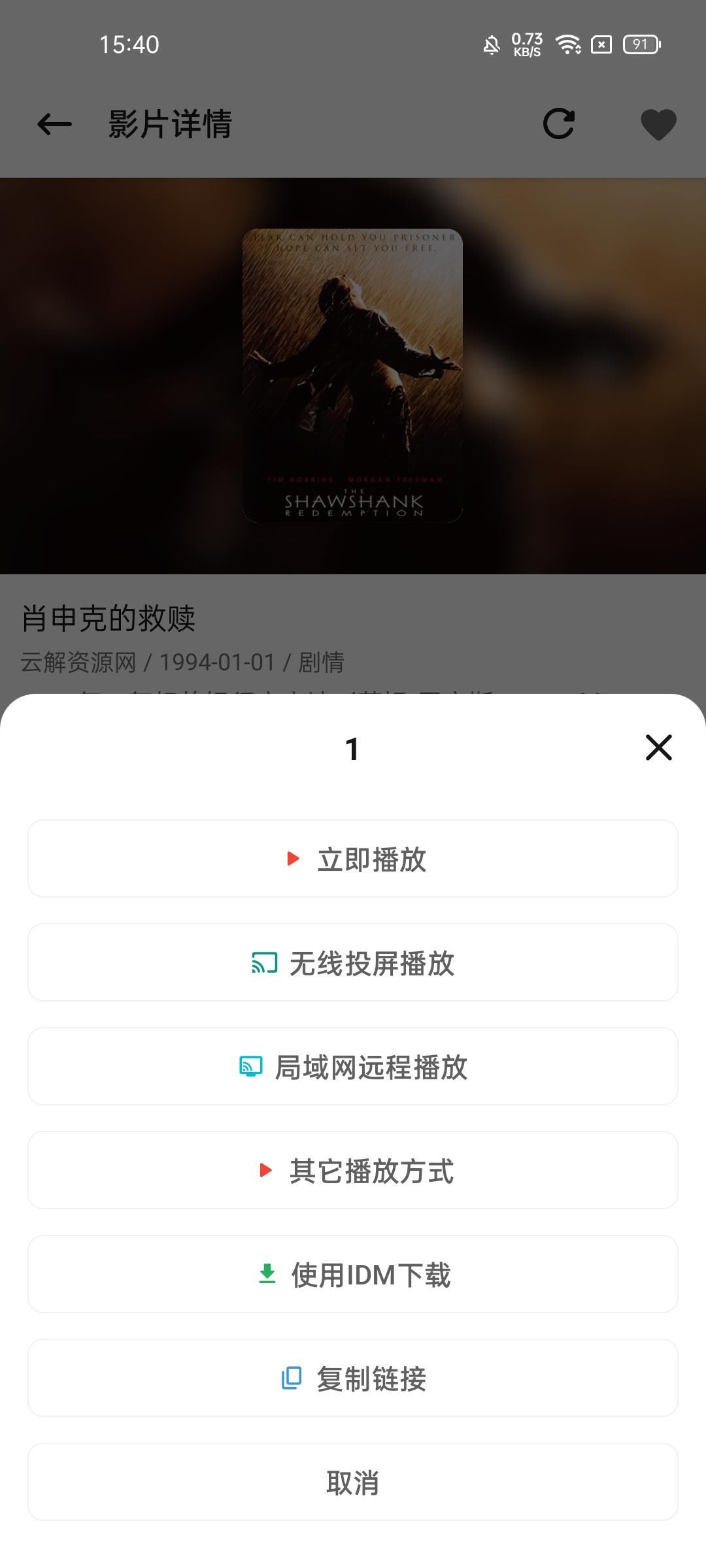The image size is (706, 1568).
Task: Tap 立即播放 to play now
Action: (353, 858)
